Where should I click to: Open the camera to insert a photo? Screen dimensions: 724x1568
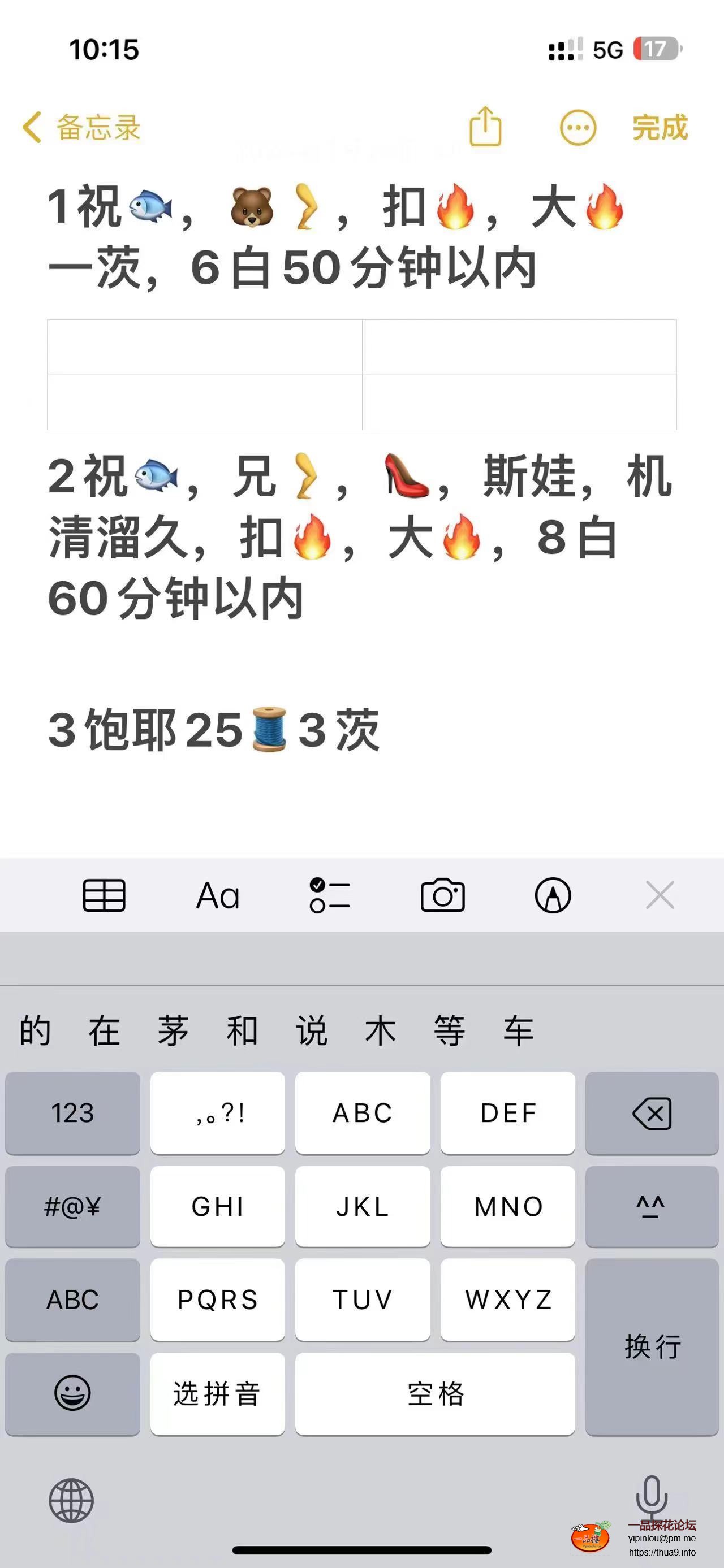(443, 895)
